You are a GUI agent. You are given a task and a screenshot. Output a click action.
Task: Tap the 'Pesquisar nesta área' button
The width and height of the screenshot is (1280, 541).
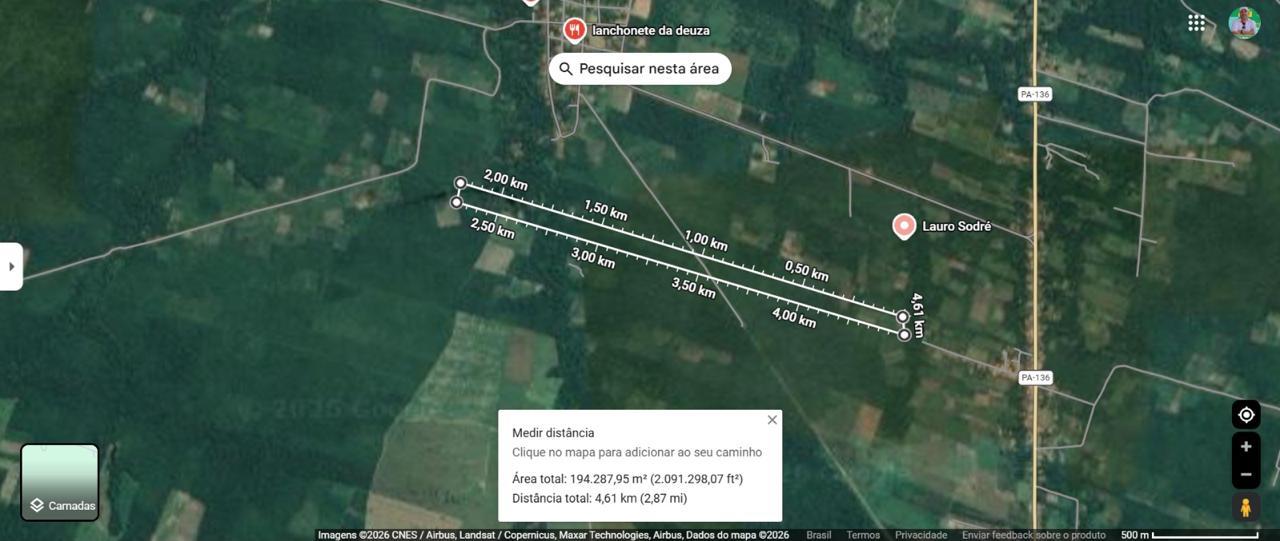click(x=640, y=69)
